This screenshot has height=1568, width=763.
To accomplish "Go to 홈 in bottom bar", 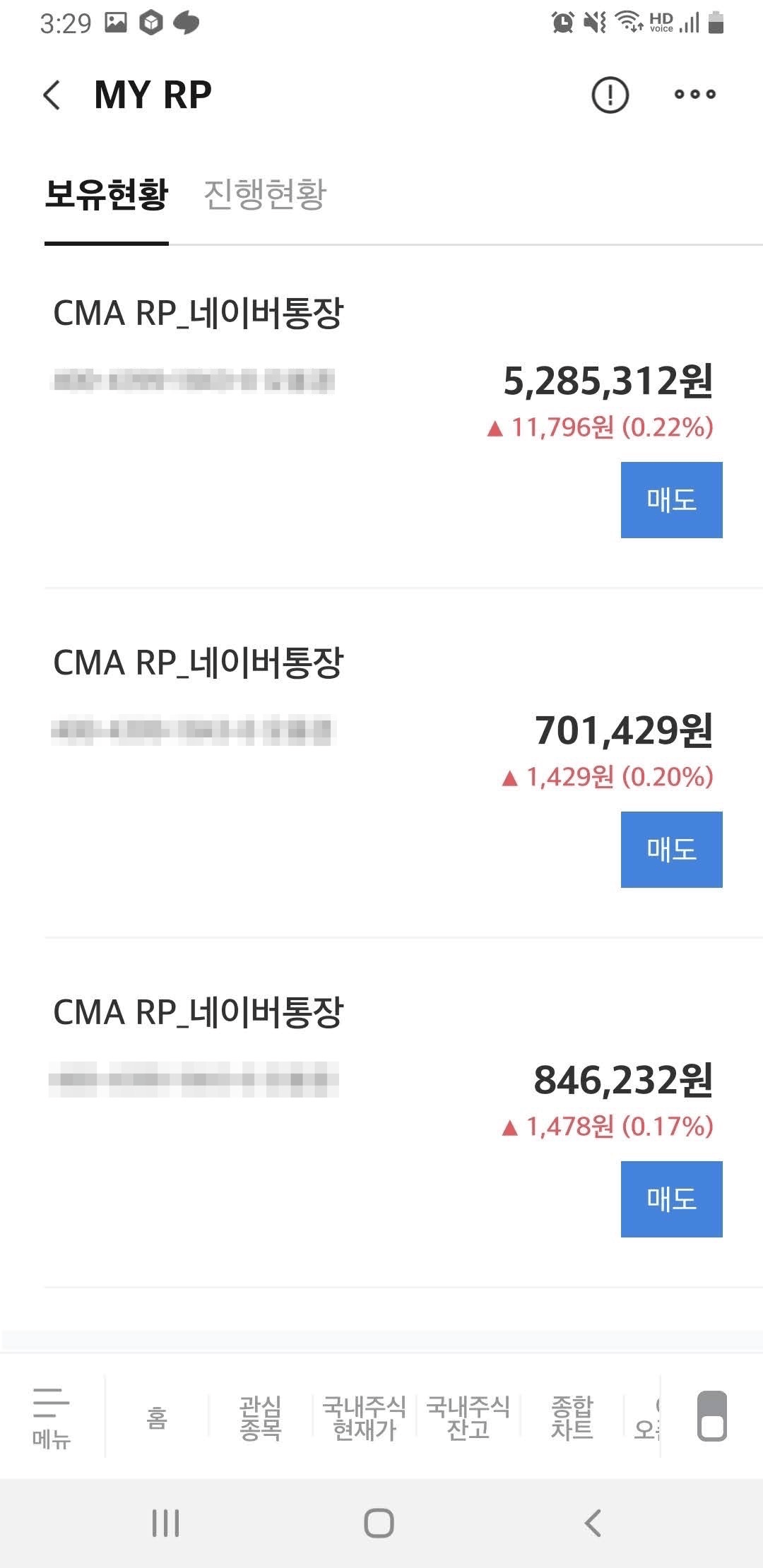I will 157,1418.
